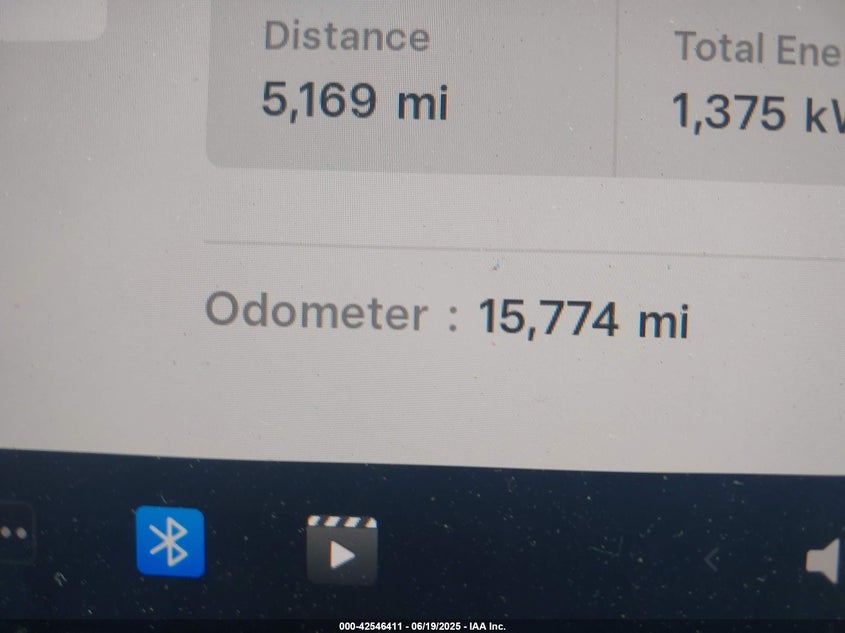Tap the speaker volume icon
The height and width of the screenshot is (633, 845).
pyautogui.click(x=825, y=561)
